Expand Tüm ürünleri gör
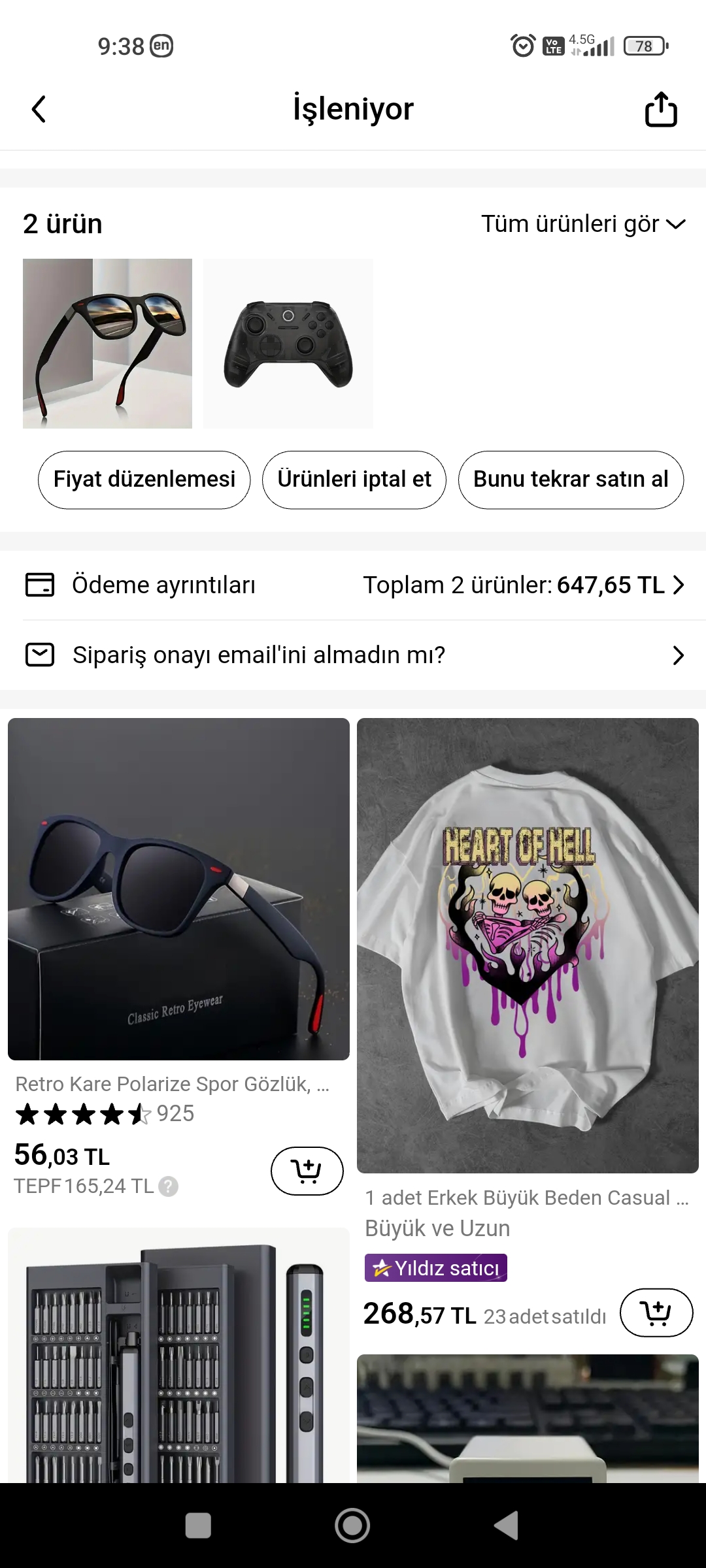This screenshot has width=706, height=1568. 582,224
